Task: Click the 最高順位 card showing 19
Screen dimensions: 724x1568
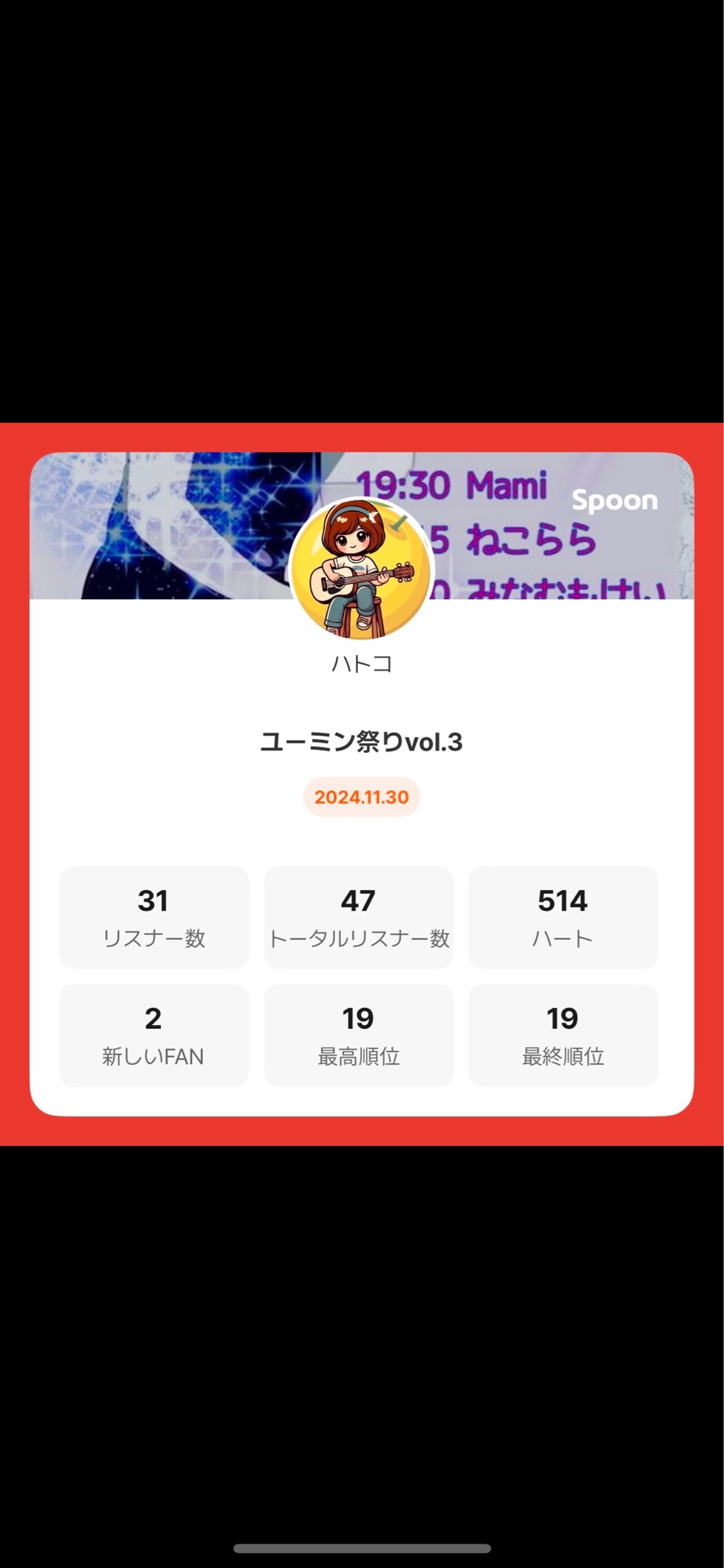Action: pyautogui.click(x=358, y=1035)
